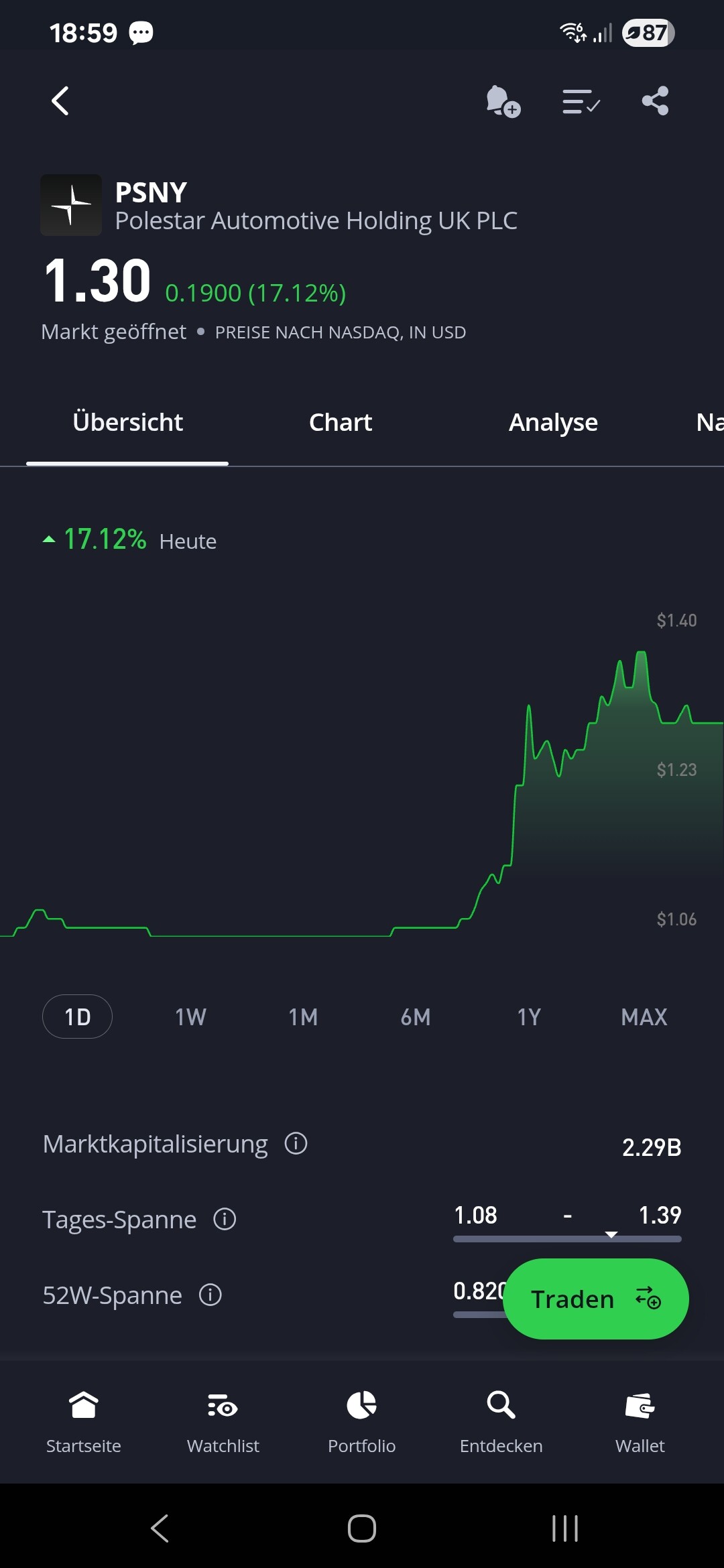Open the Portfolio tab

click(362, 1421)
